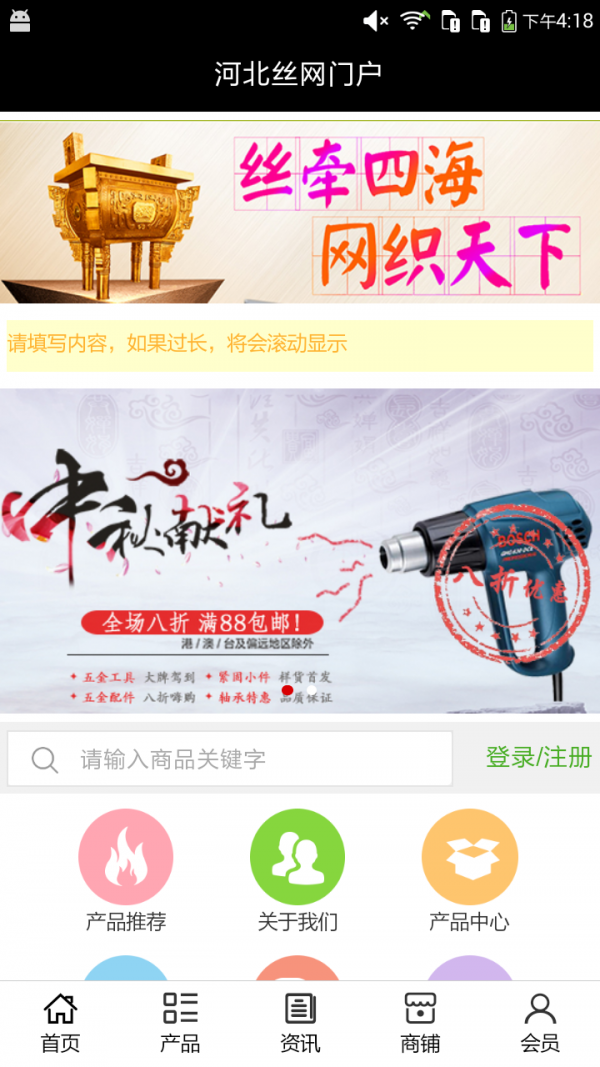Switch to the 首页 home tab
This screenshot has height=1067, width=600.
click(60, 1023)
